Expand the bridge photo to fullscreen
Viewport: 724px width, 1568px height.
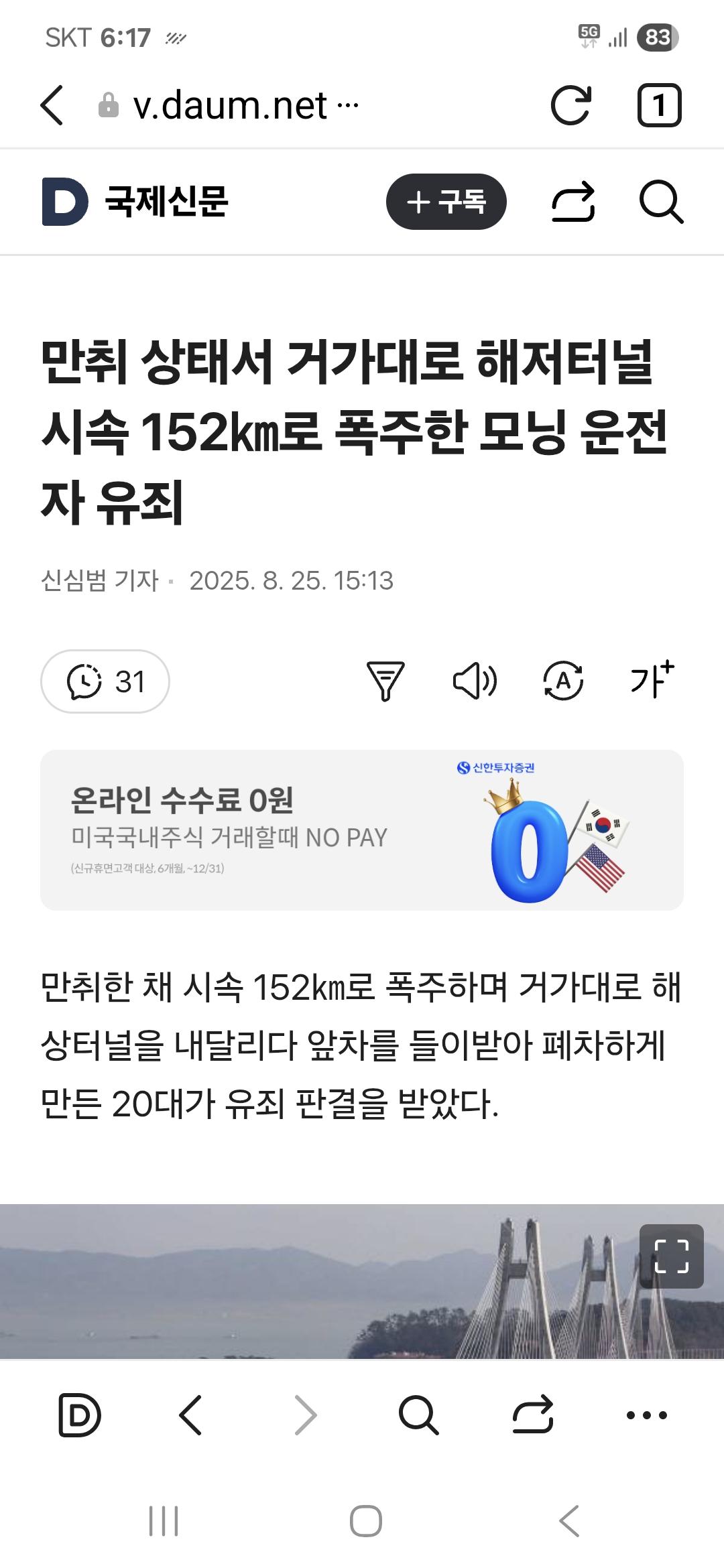(x=671, y=1256)
